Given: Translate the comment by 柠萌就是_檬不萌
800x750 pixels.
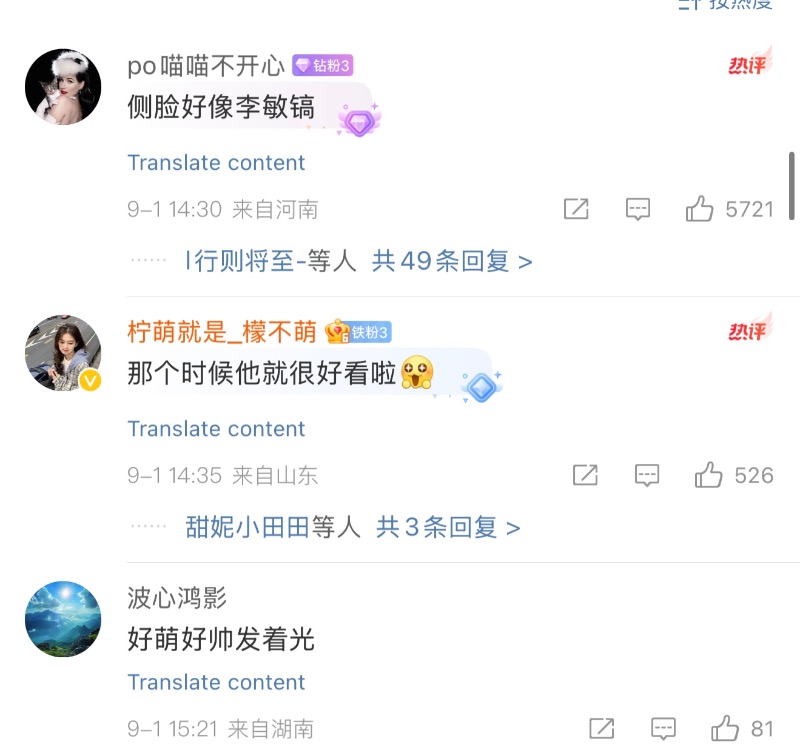Looking at the screenshot, I should point(216,429).
